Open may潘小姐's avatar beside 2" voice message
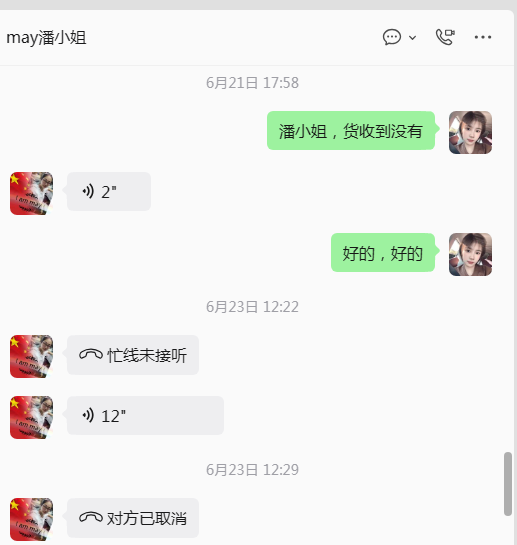 [x=32, y=193]
